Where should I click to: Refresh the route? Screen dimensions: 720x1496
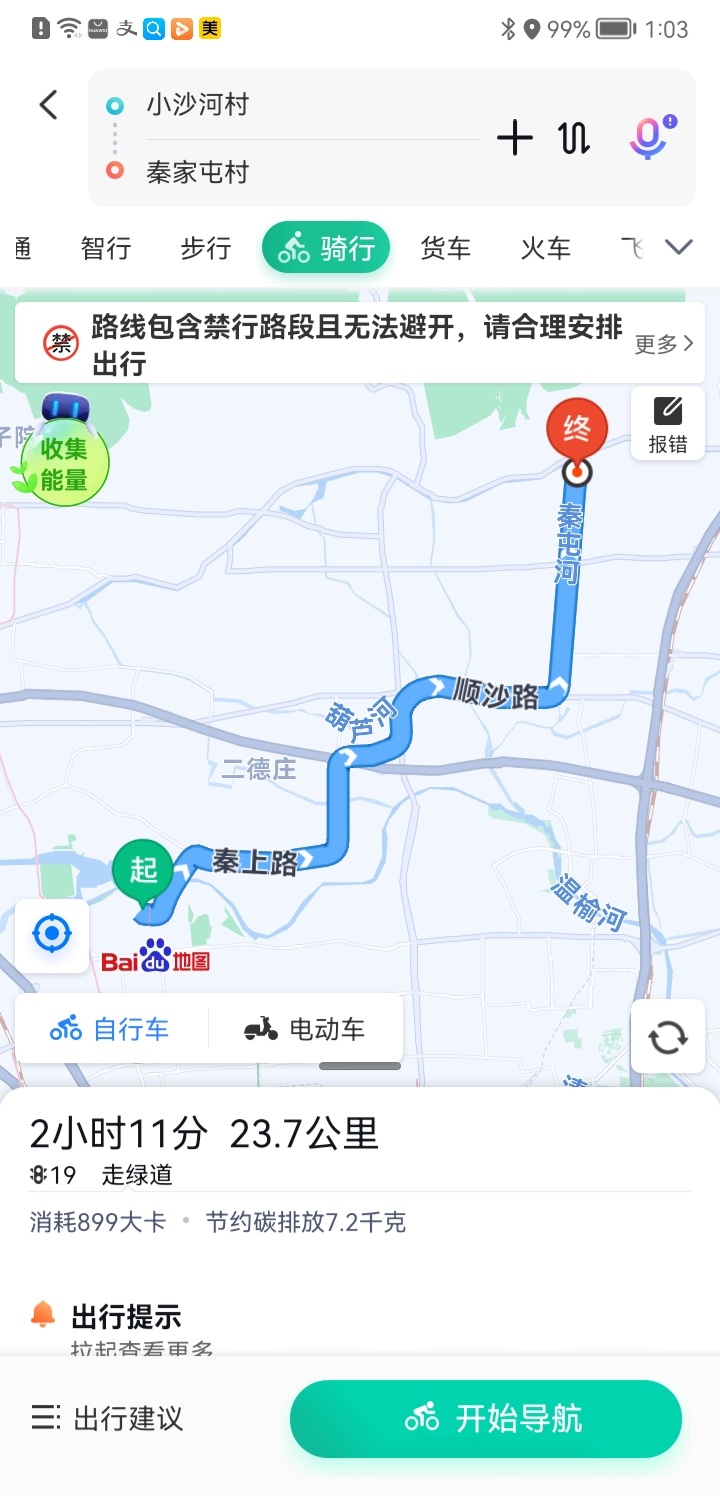tap(668, 1037)
